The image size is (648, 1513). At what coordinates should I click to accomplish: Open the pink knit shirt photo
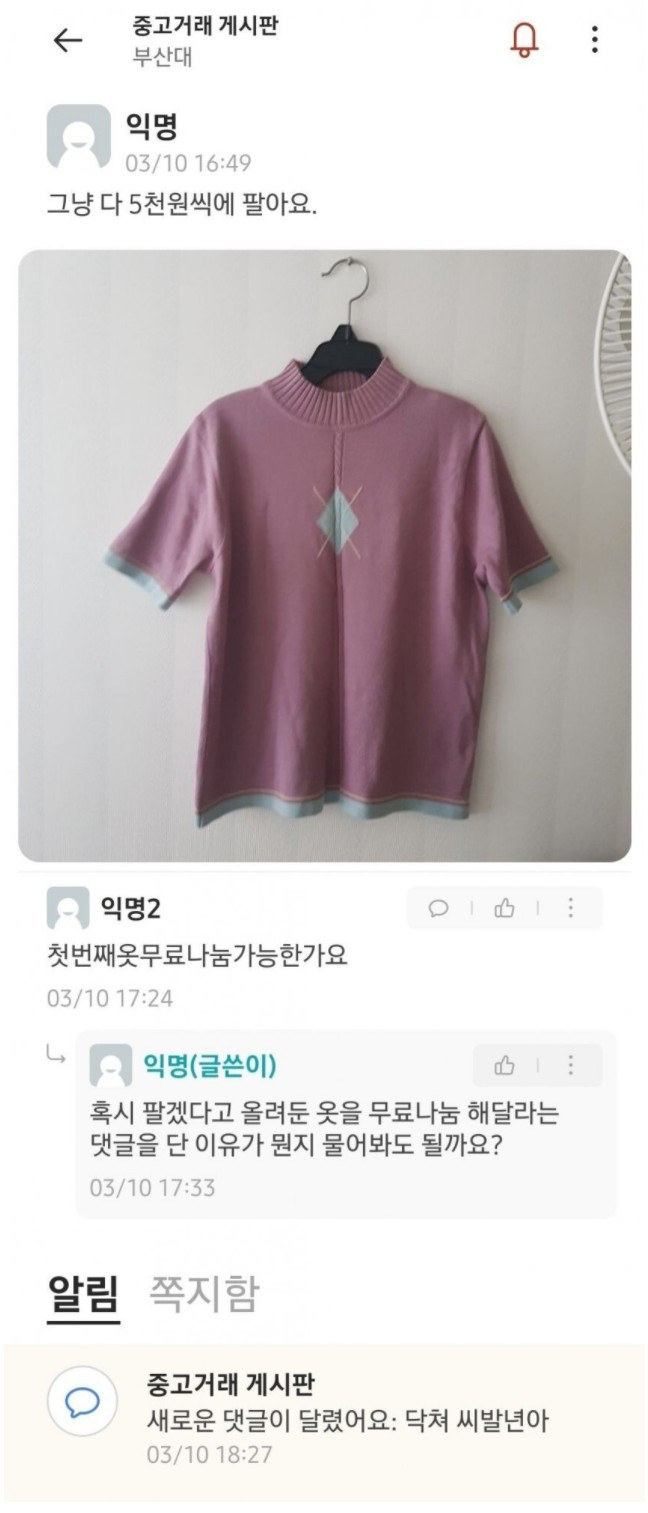click(324, 555)
